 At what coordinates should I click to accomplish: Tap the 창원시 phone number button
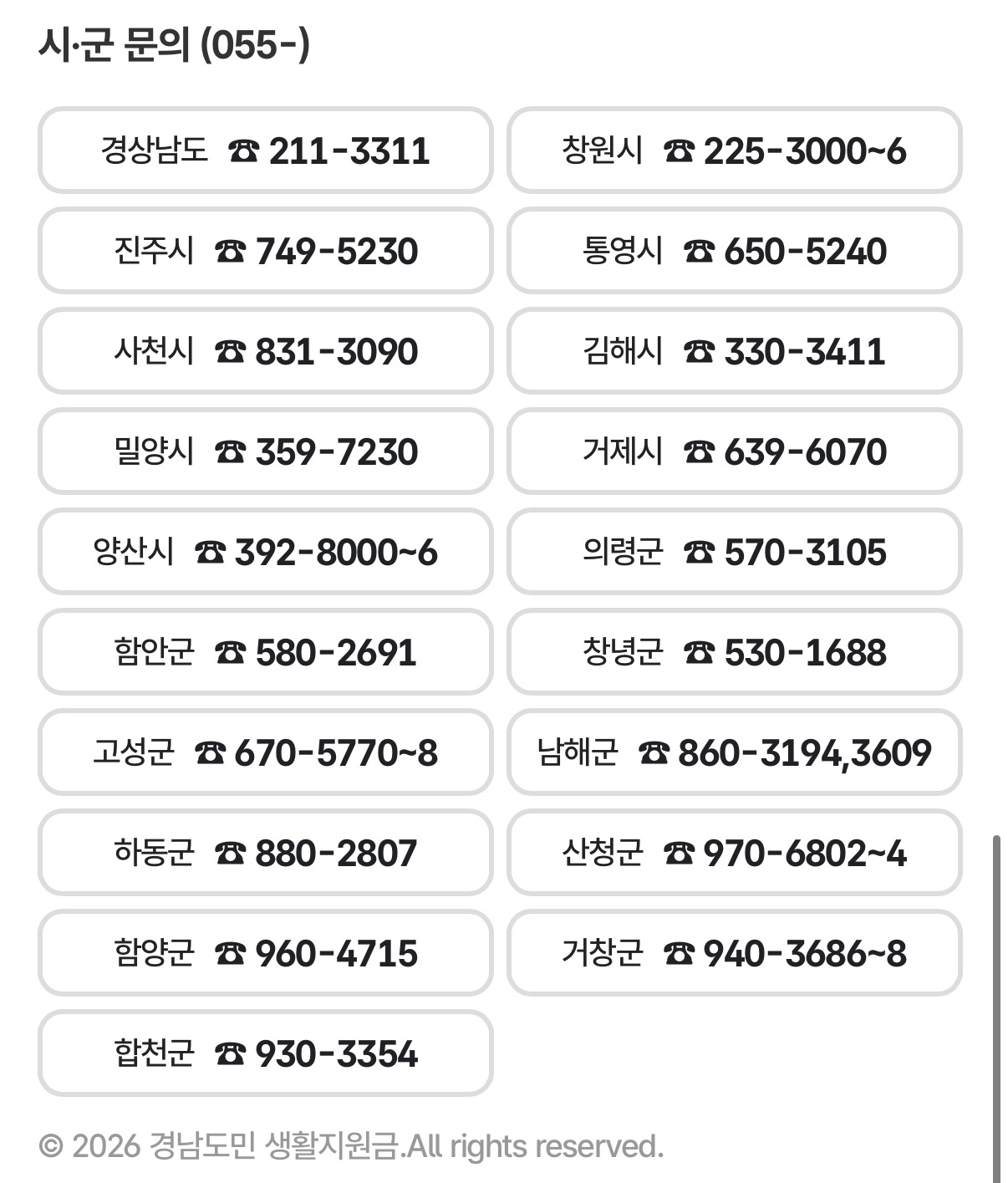[735, 150]
